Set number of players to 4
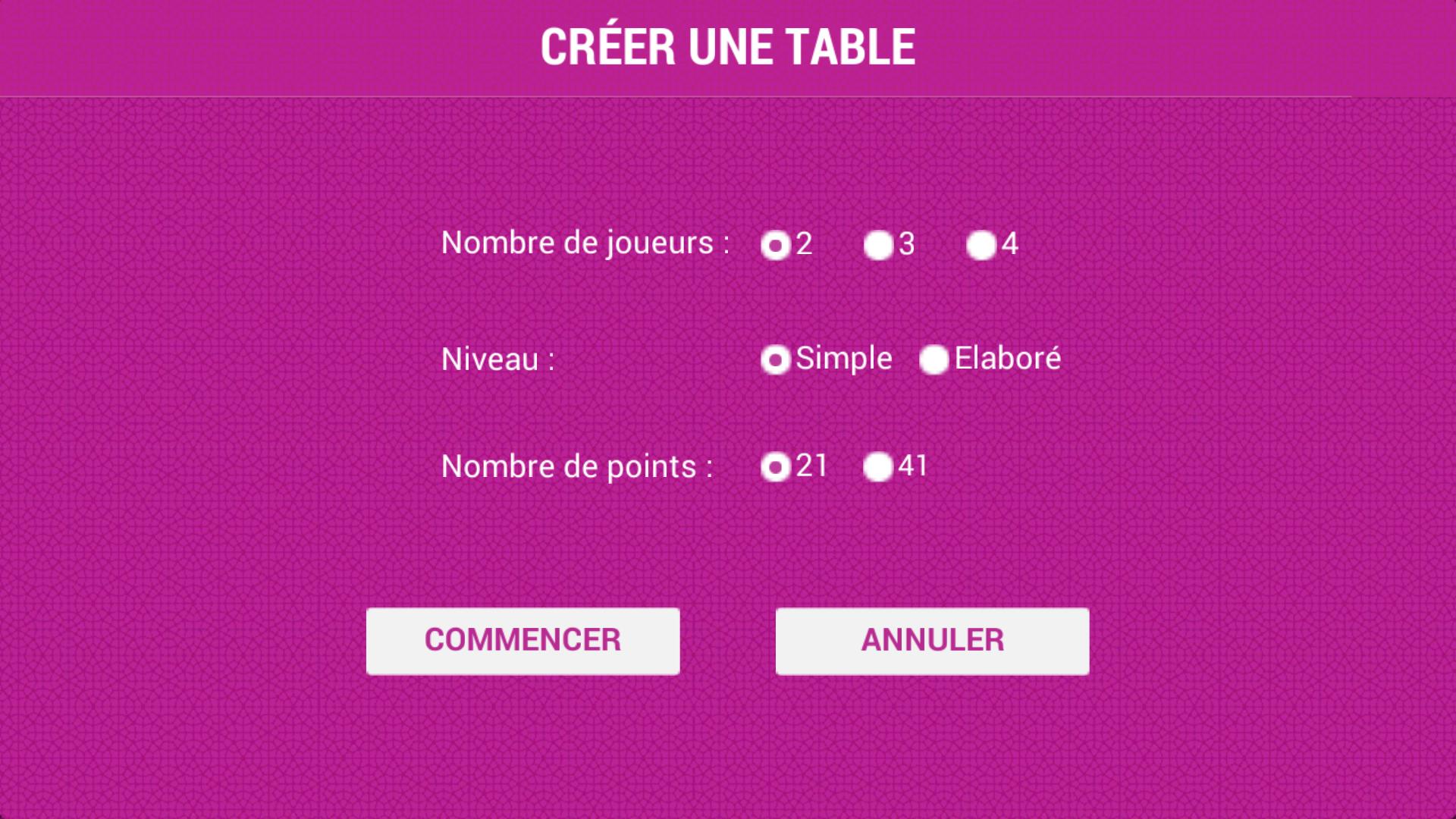 (981, 245)
